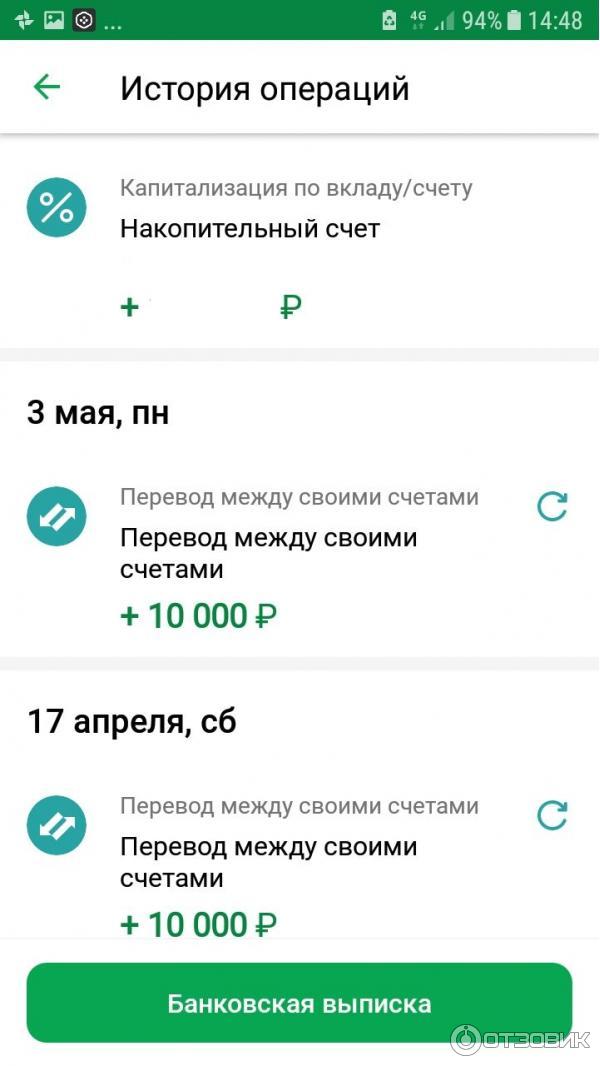This screenshot has width=600, height=1066.
Task: View the 17 апреля transfer details
Action: click(x=268, y=862)
